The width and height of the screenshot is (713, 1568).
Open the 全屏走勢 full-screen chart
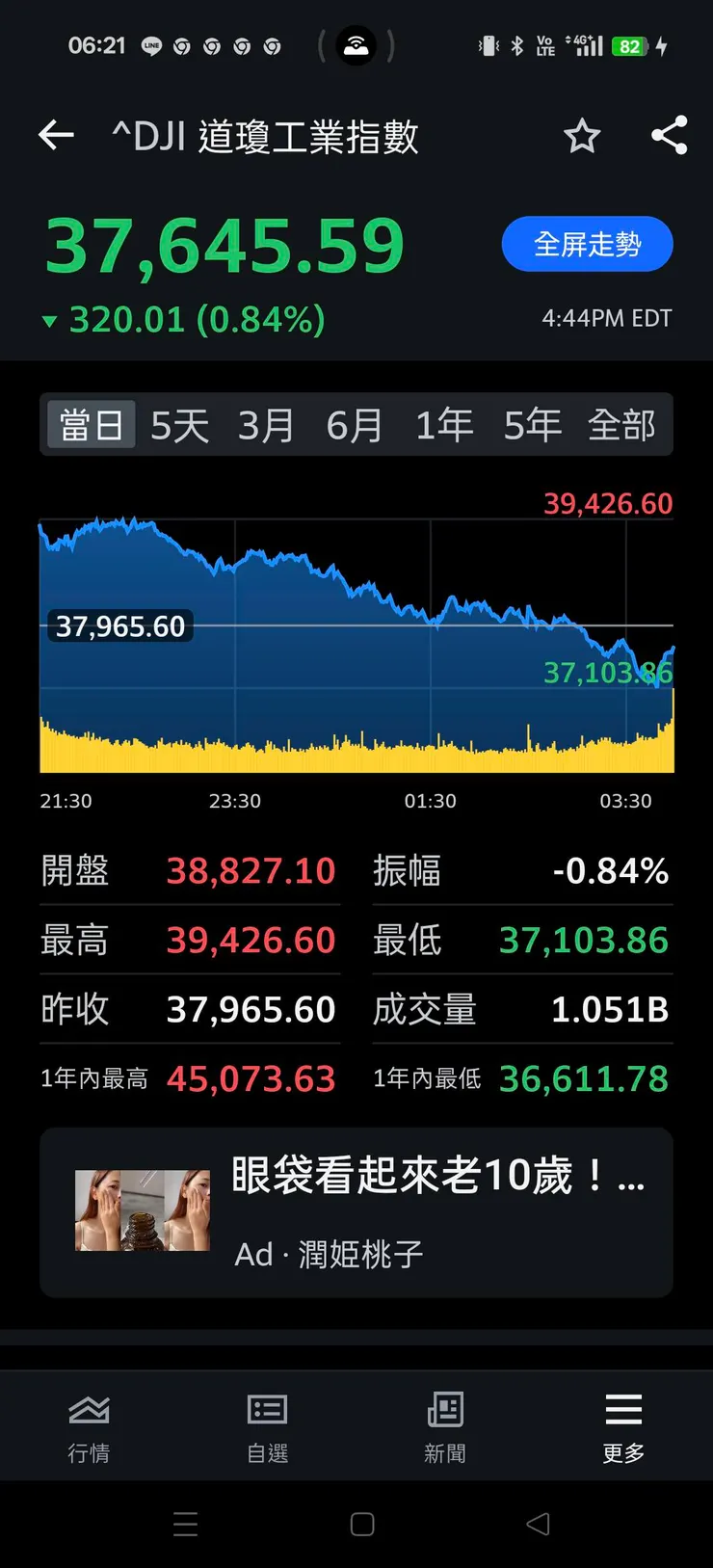point(587,245)
